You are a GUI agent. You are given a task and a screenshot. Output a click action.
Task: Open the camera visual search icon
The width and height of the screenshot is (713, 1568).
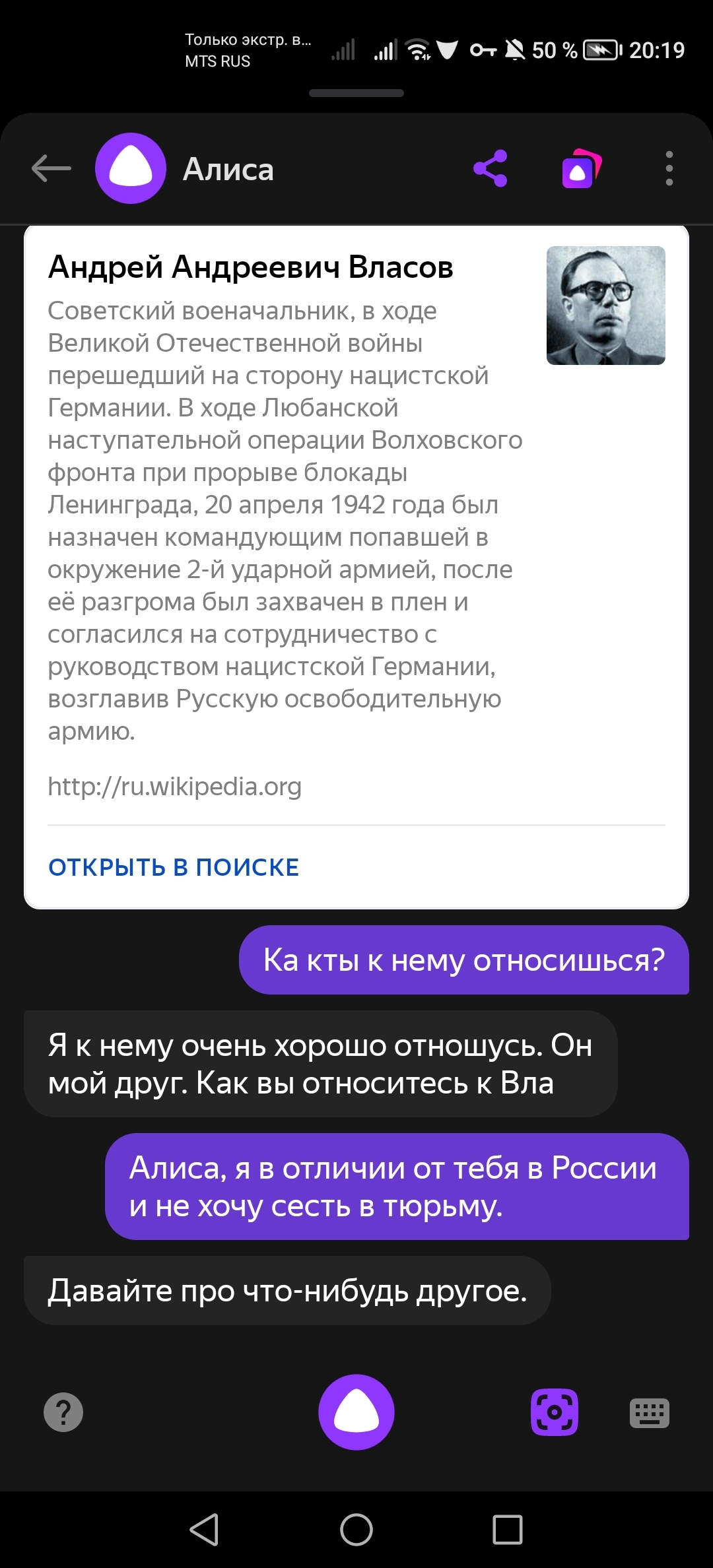click(x=555, y=1412)
